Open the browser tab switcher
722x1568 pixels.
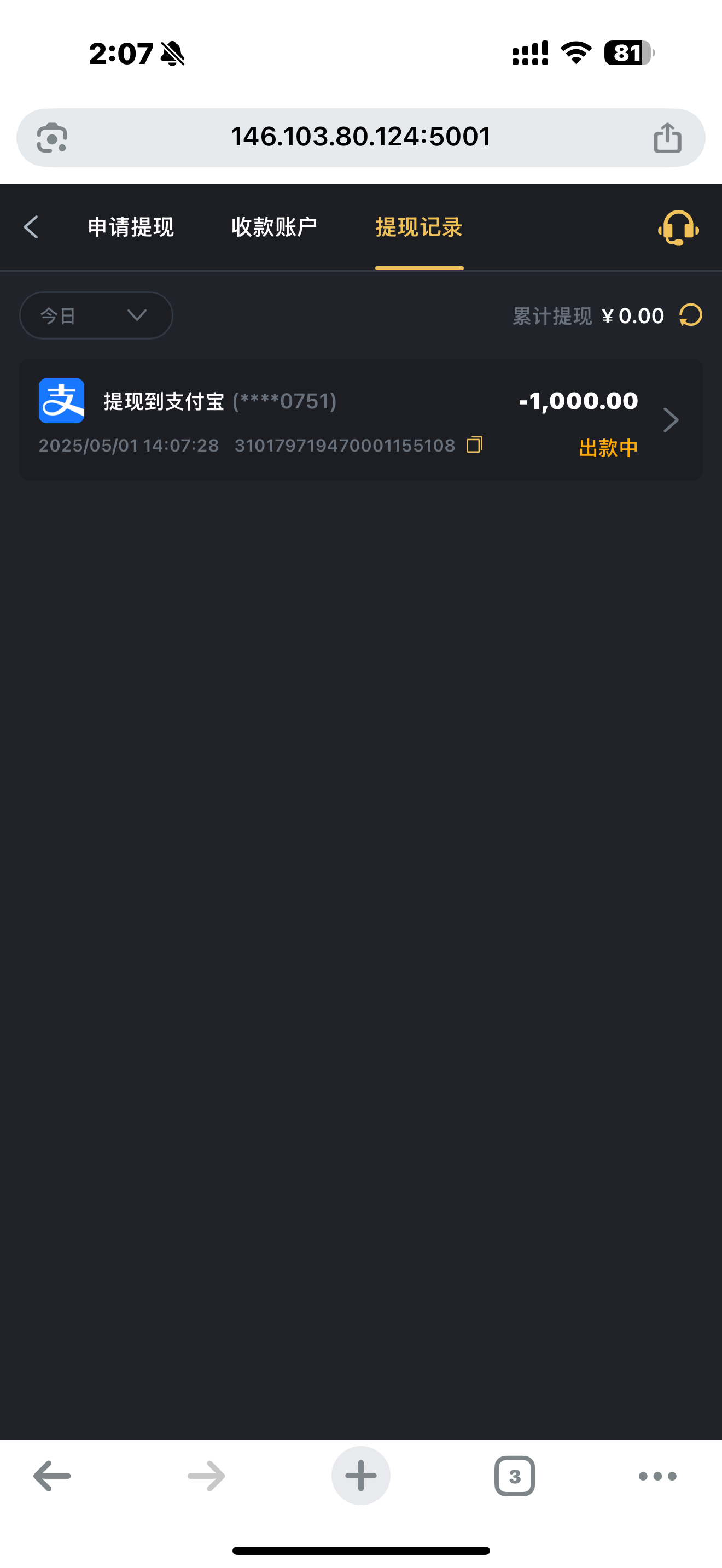point(514,1476)
